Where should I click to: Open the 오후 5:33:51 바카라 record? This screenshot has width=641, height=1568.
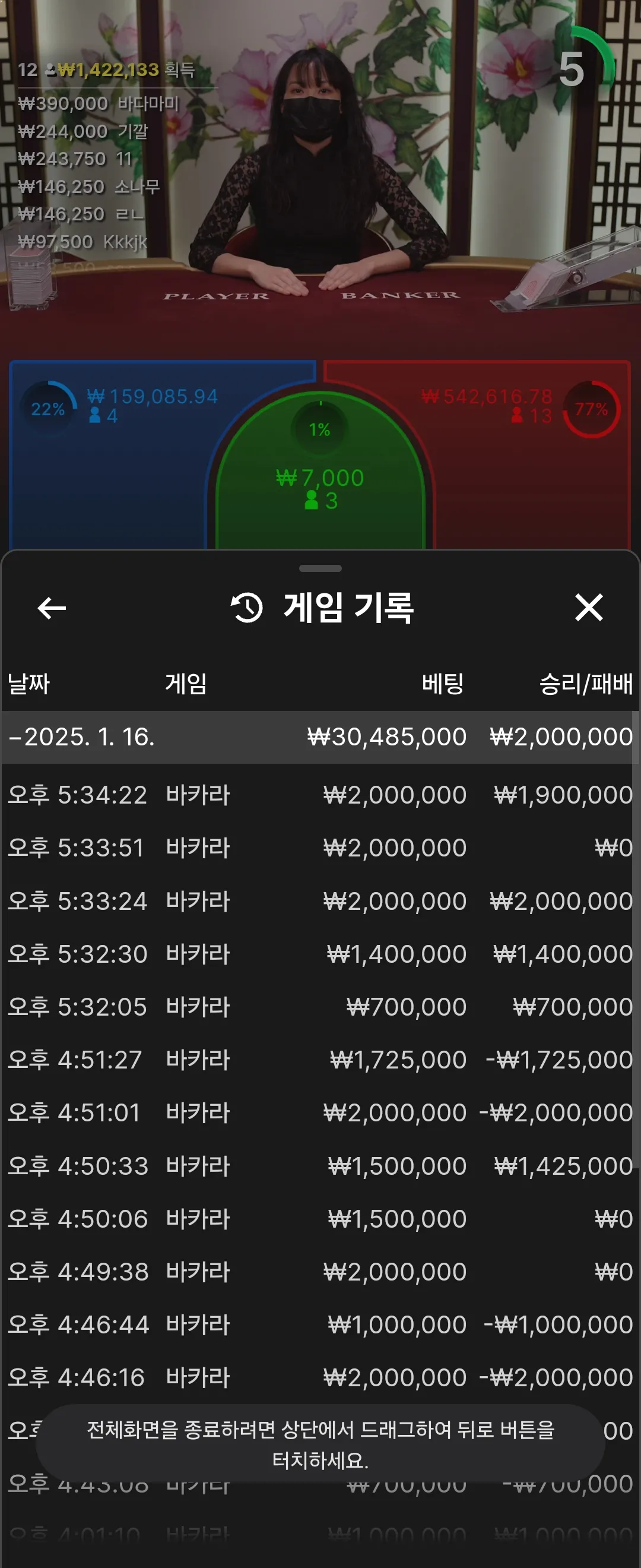click(320, 848)
